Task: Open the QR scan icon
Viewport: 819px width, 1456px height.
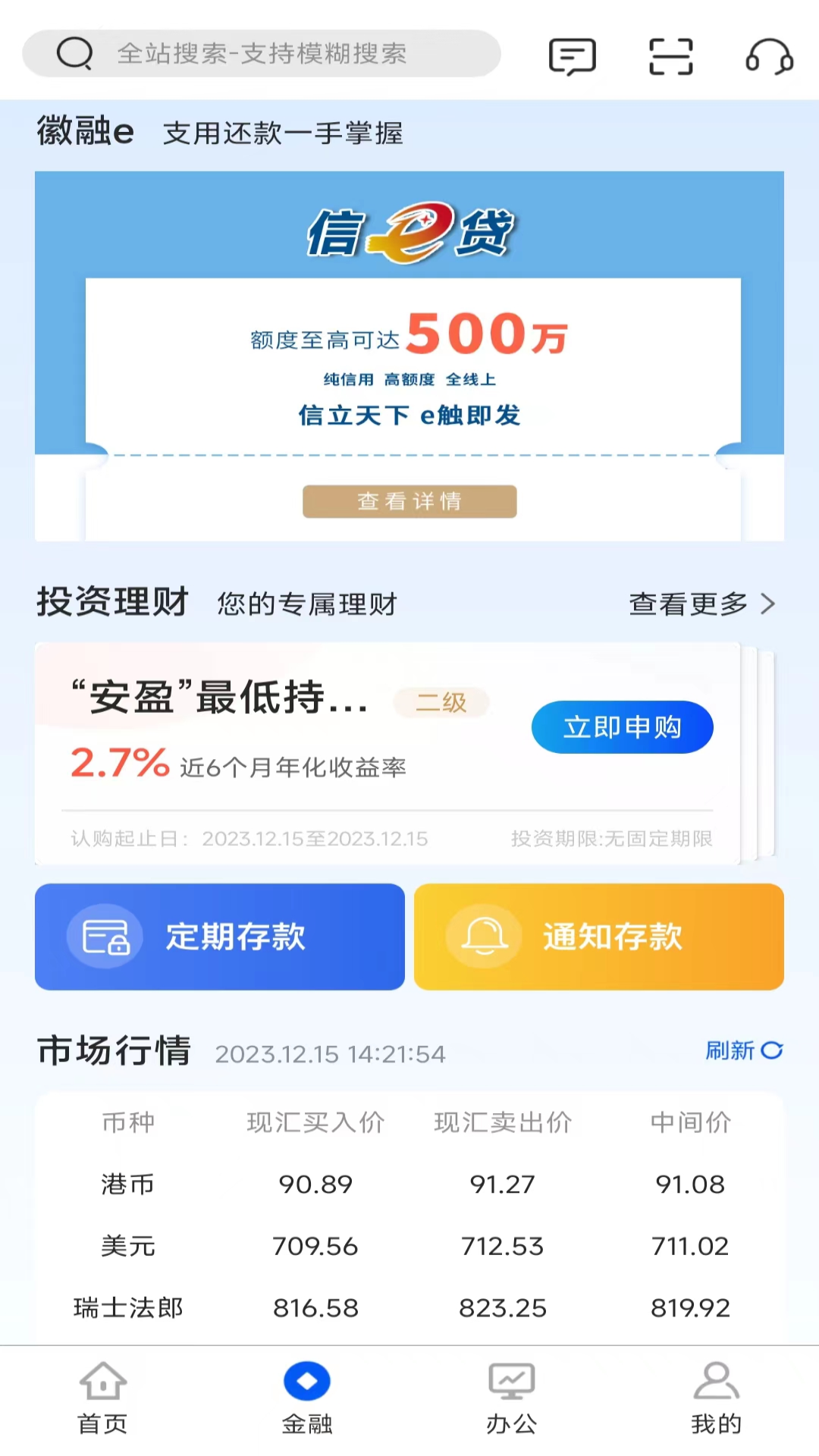Action: click(x=671, y=57)
